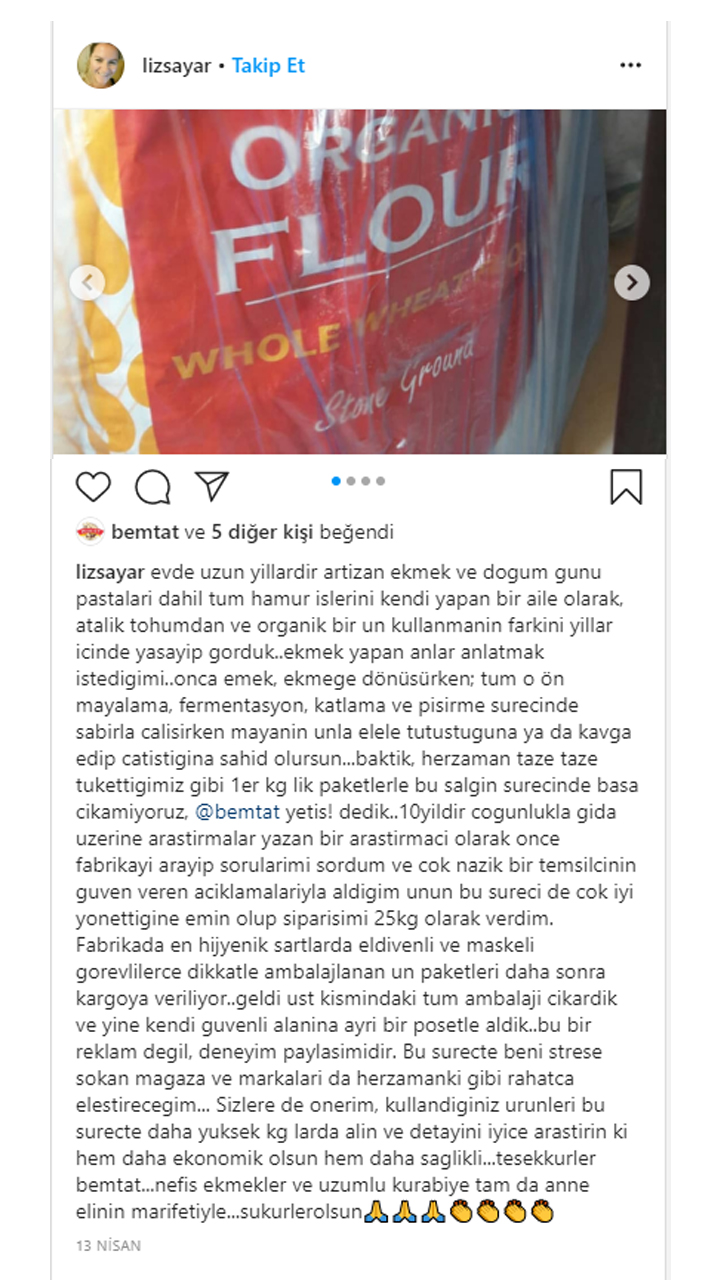Share the post via the paper plane icon
Viewport: 720px width, 1280px height.
pos(212,486)
